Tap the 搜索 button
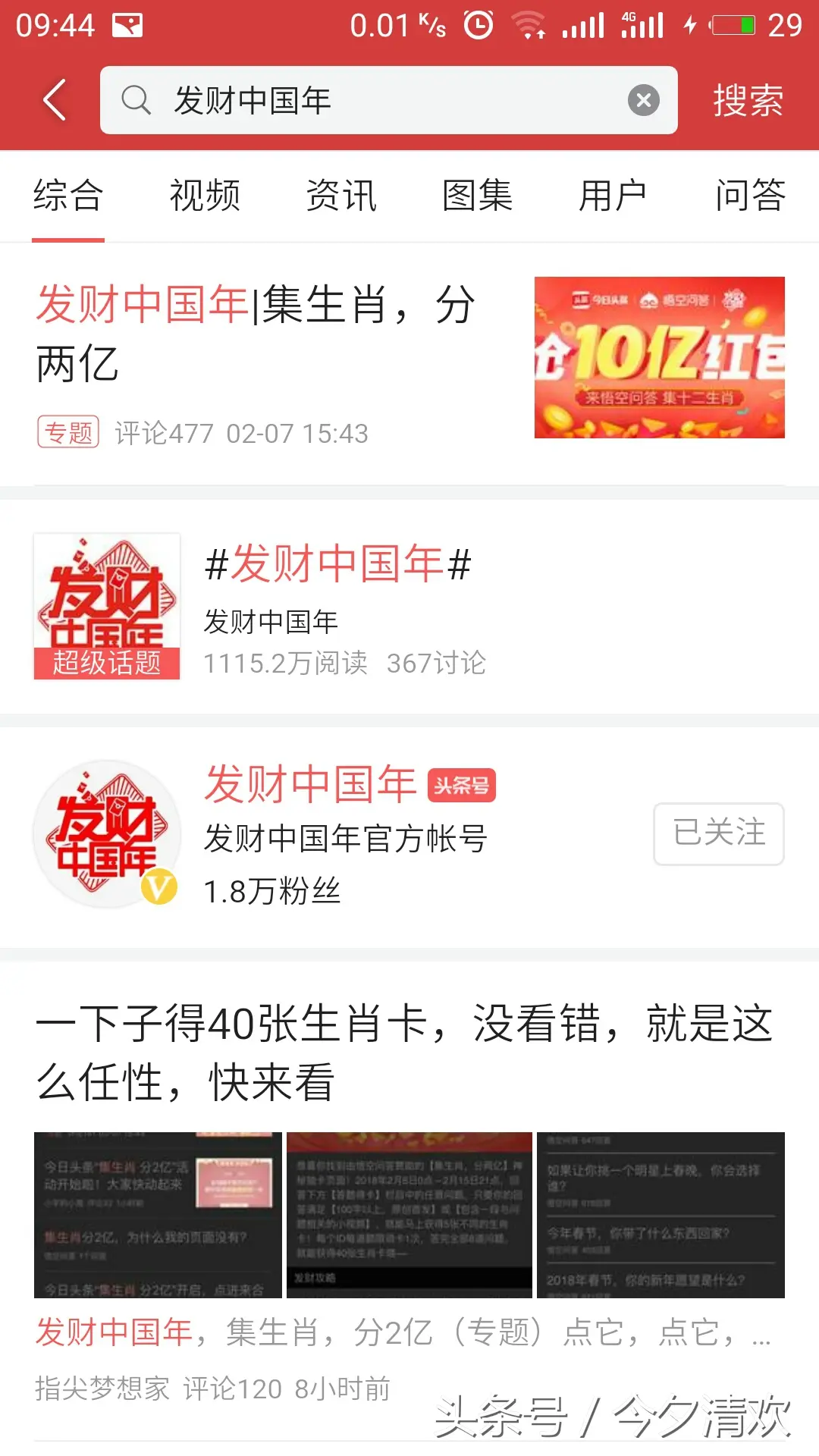The height and width of the screenshot is (1456, 819). (747, 100)
